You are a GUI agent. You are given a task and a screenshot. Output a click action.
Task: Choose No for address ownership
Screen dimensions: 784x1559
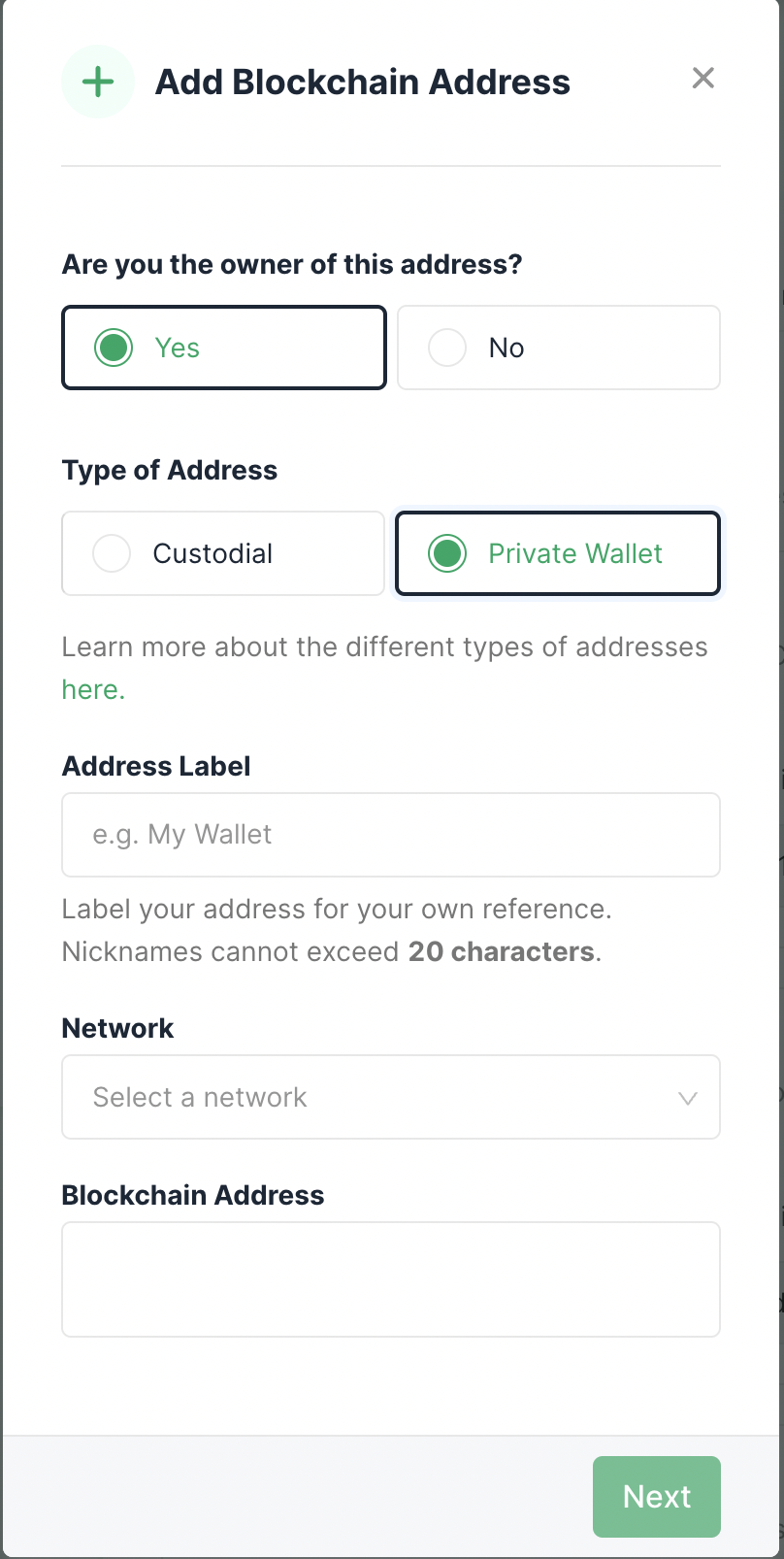pyautogui.click(x=559, y=348)
